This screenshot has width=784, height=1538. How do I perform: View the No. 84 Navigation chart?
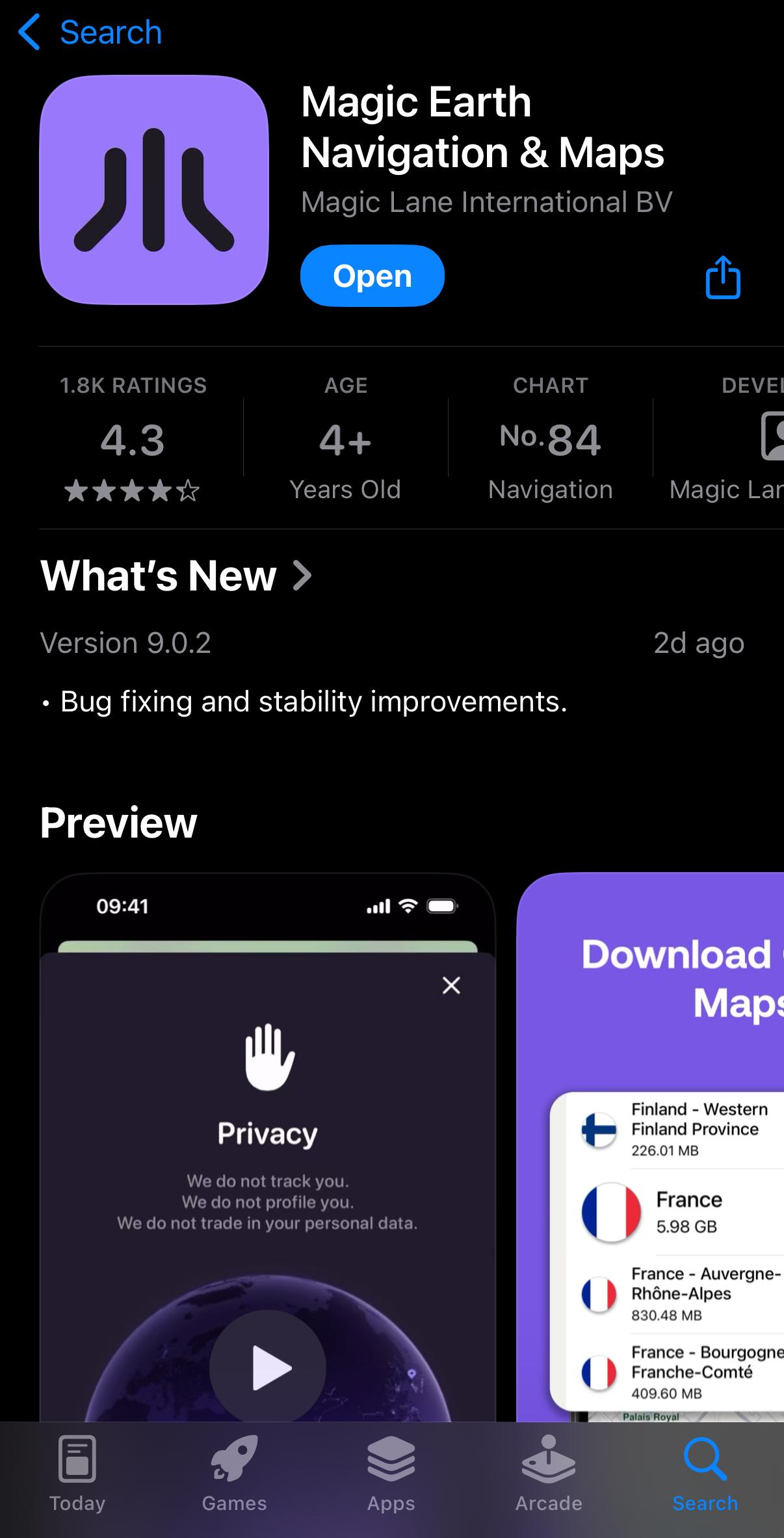[x=550, y=439]
